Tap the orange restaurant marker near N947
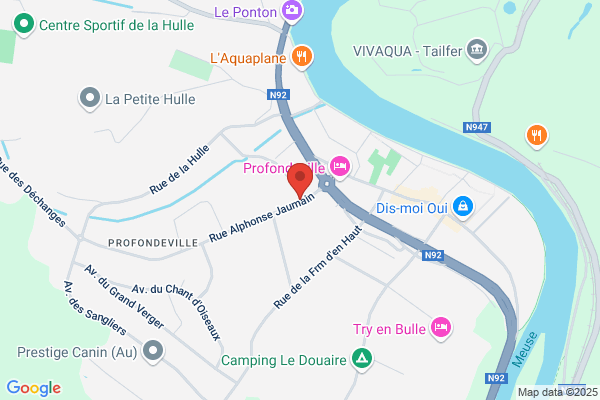This screenshot has width=600, height=400. (537, 137)
